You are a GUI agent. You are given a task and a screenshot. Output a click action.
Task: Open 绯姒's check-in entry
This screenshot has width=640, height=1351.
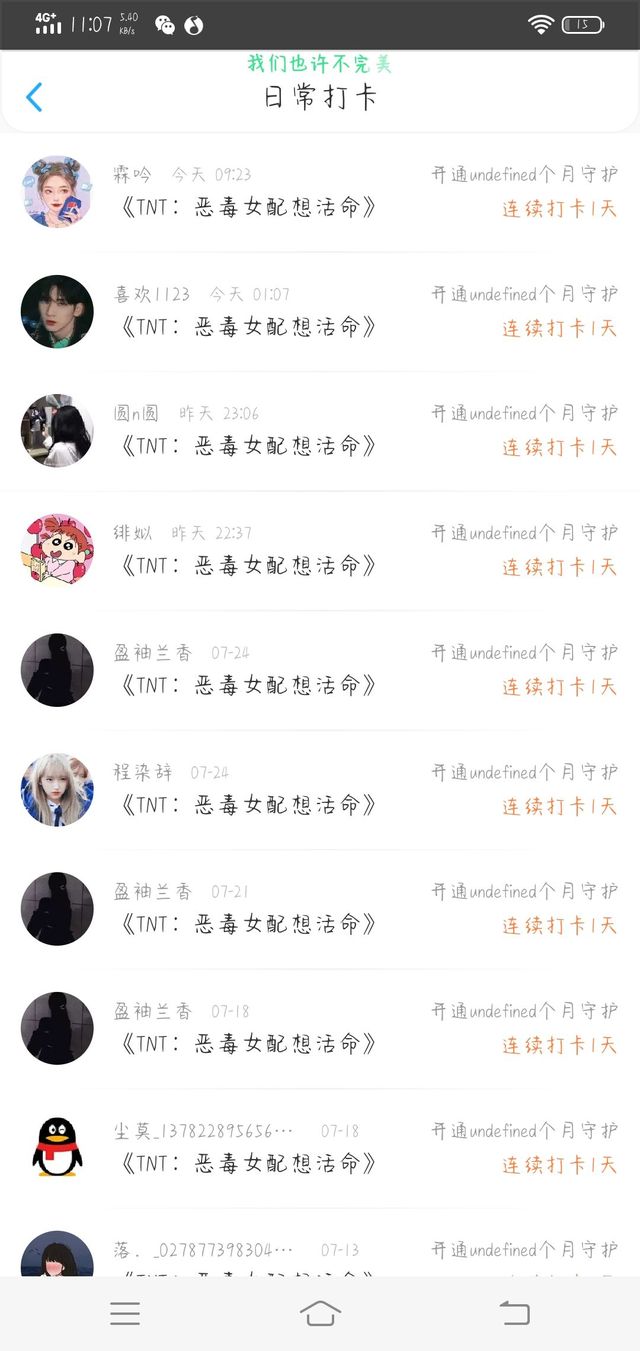click(320, 551)
